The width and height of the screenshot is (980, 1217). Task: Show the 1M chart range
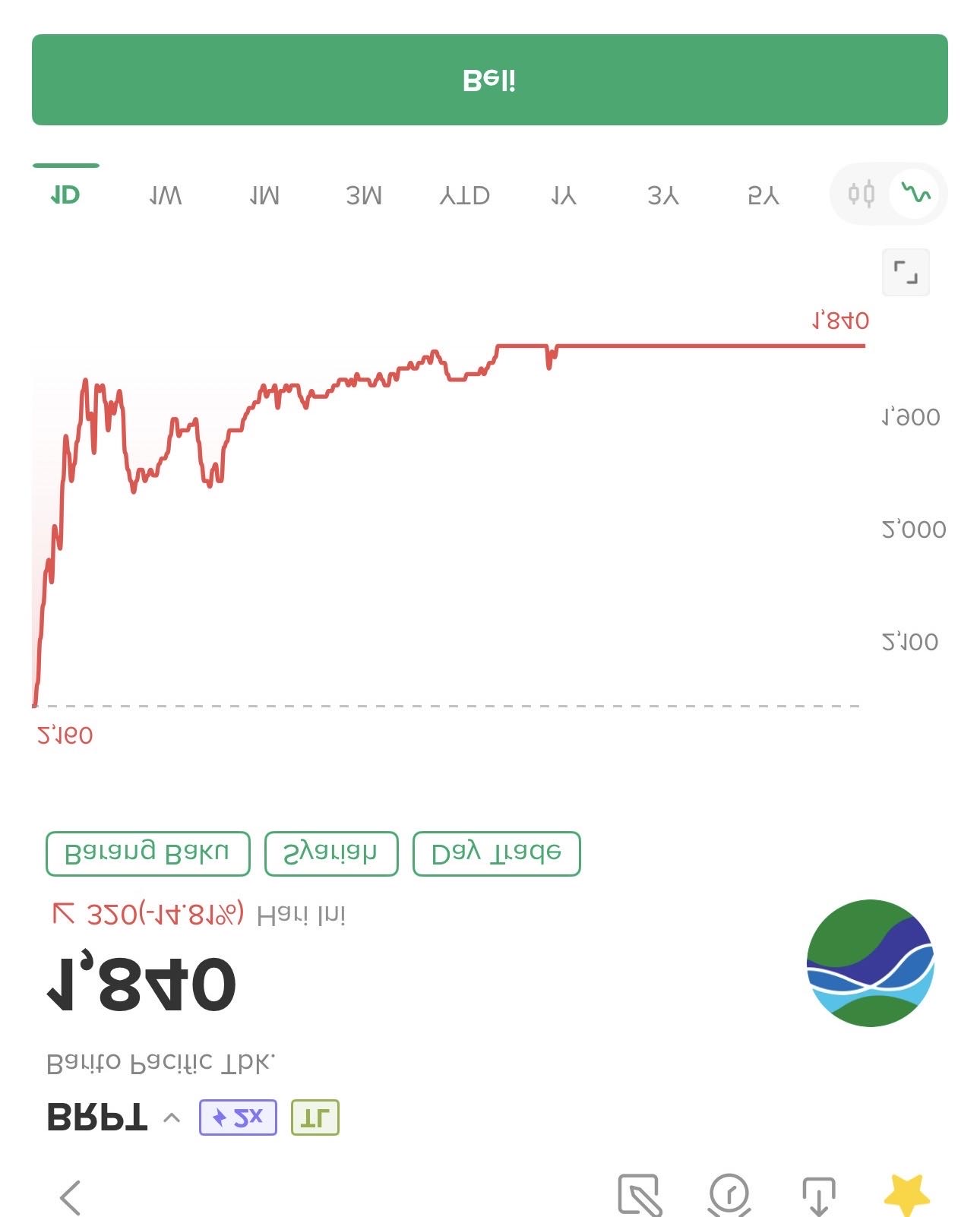[x=264, y=196]
